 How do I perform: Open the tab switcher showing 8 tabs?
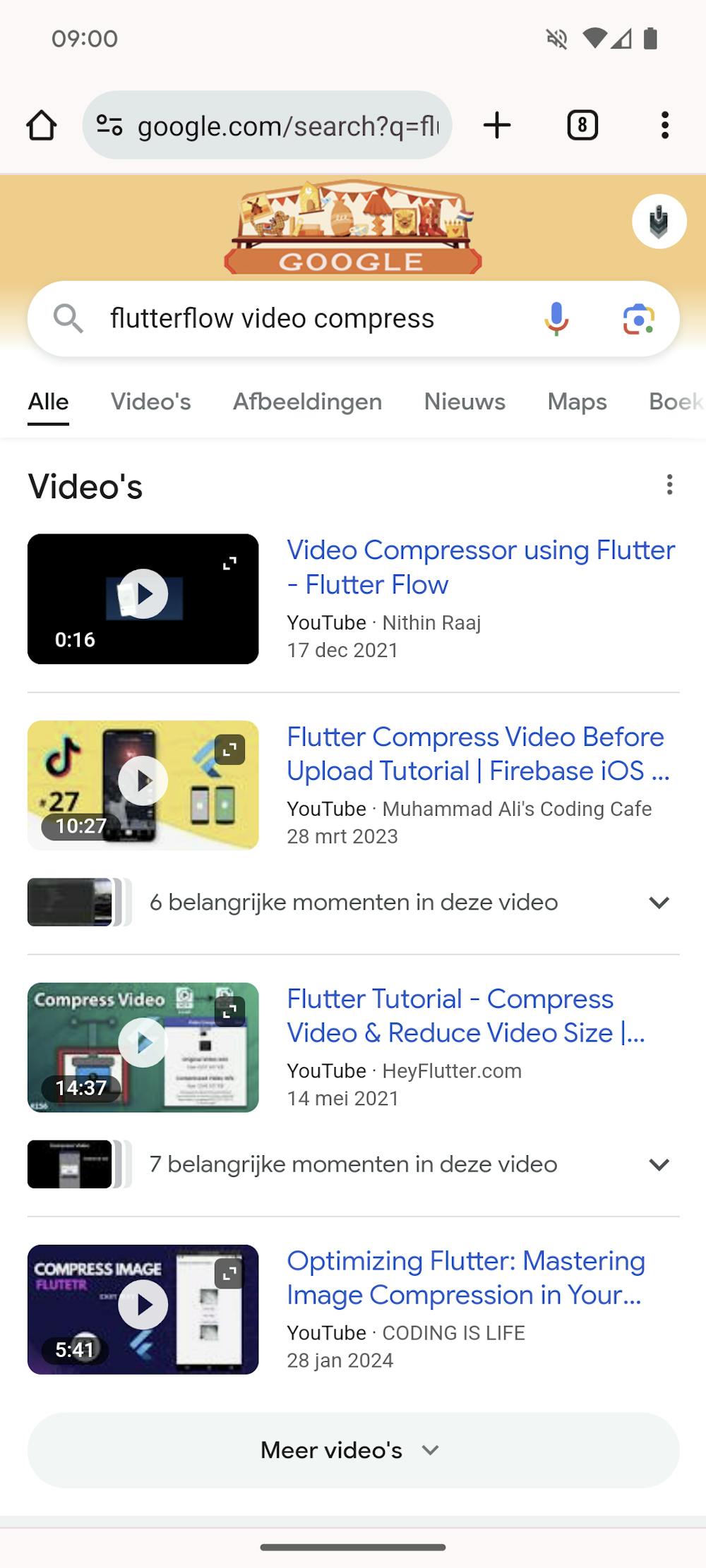(582, 126)
